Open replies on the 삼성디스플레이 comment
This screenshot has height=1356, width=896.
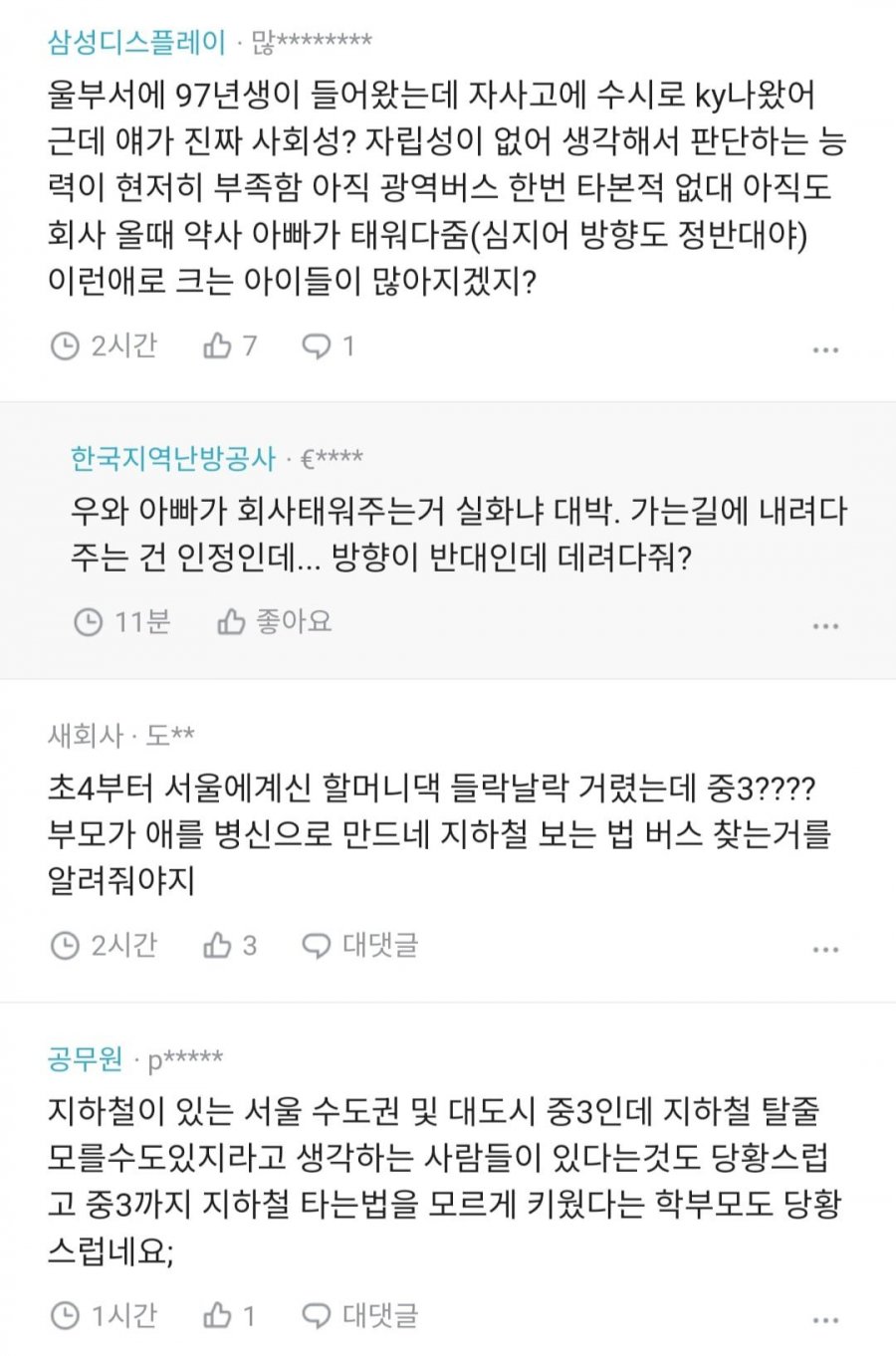[328, 346]
